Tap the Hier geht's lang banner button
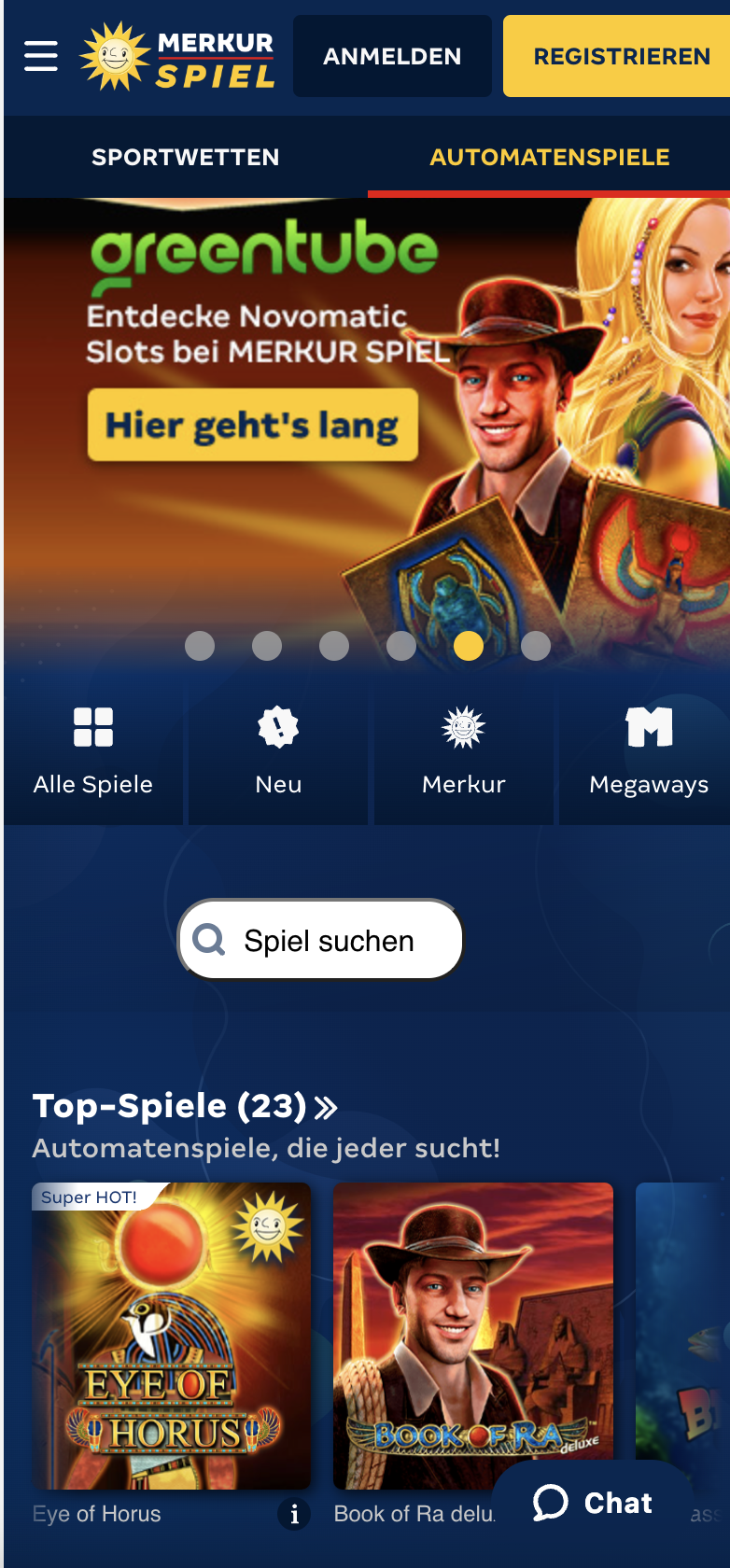The height and width of the screenshot is (1568, 730). coord(252,426)
